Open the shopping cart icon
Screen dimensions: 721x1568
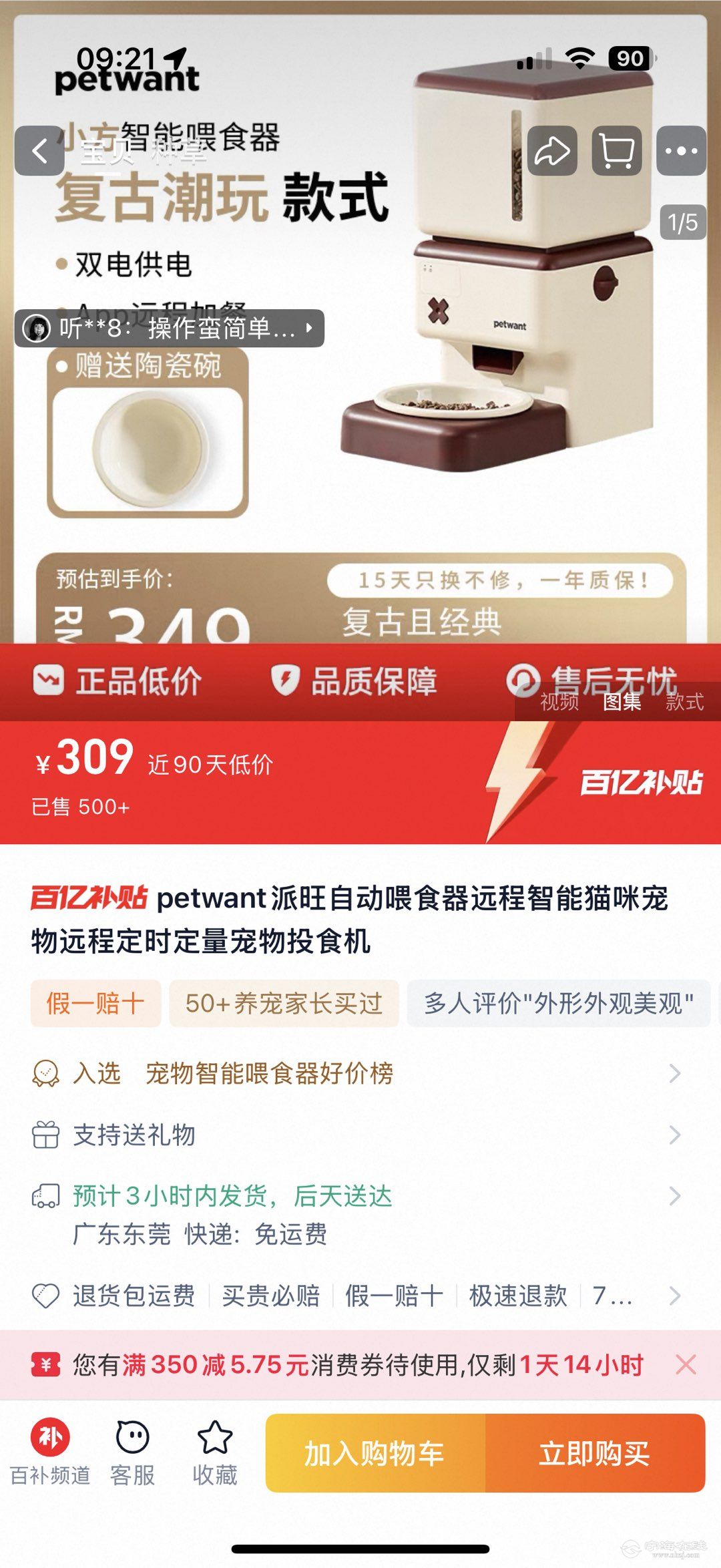tap(617, 151)
